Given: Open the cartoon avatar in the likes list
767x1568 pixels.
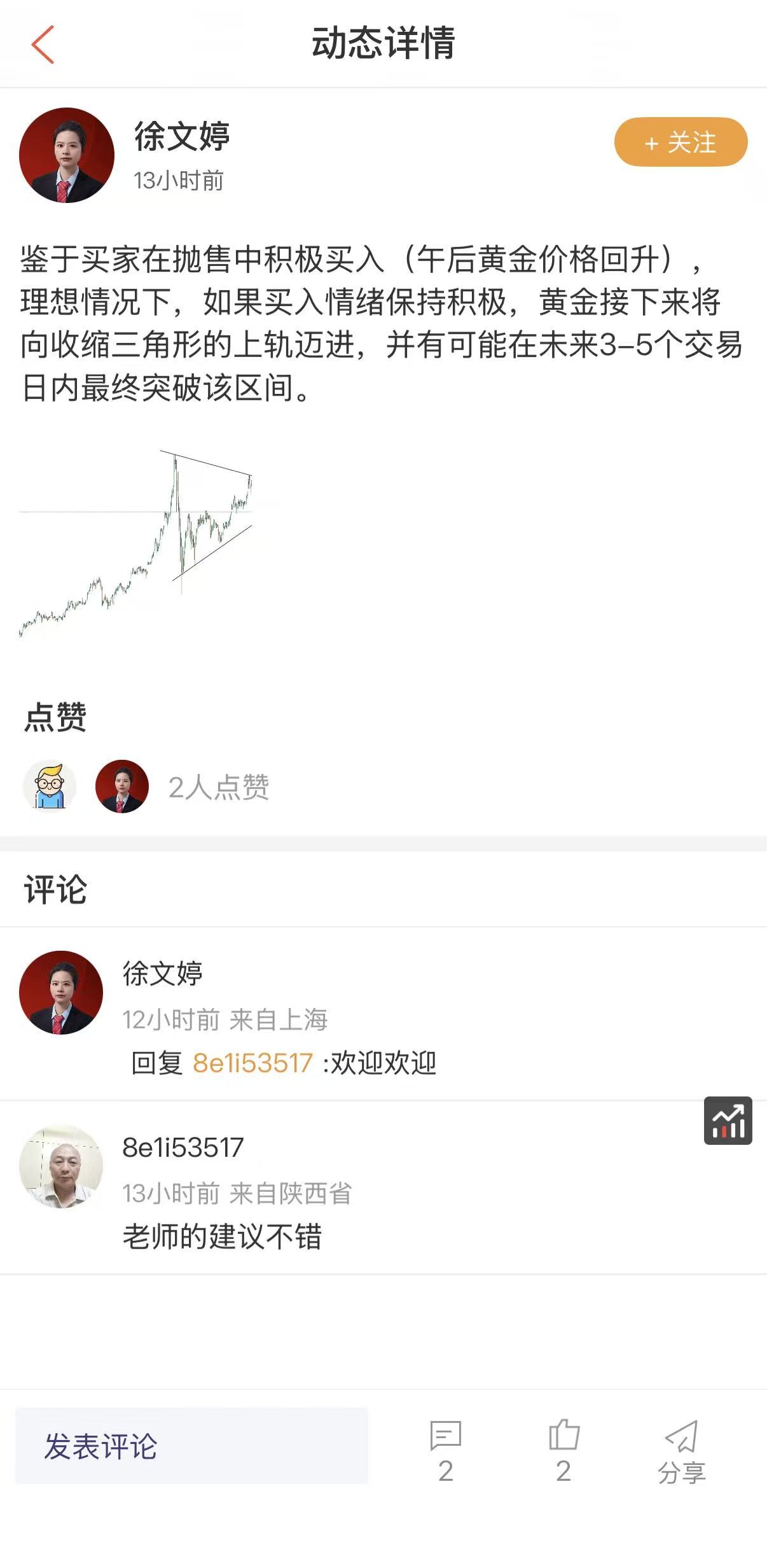Looking at the screenshot, I should point(50,787).
